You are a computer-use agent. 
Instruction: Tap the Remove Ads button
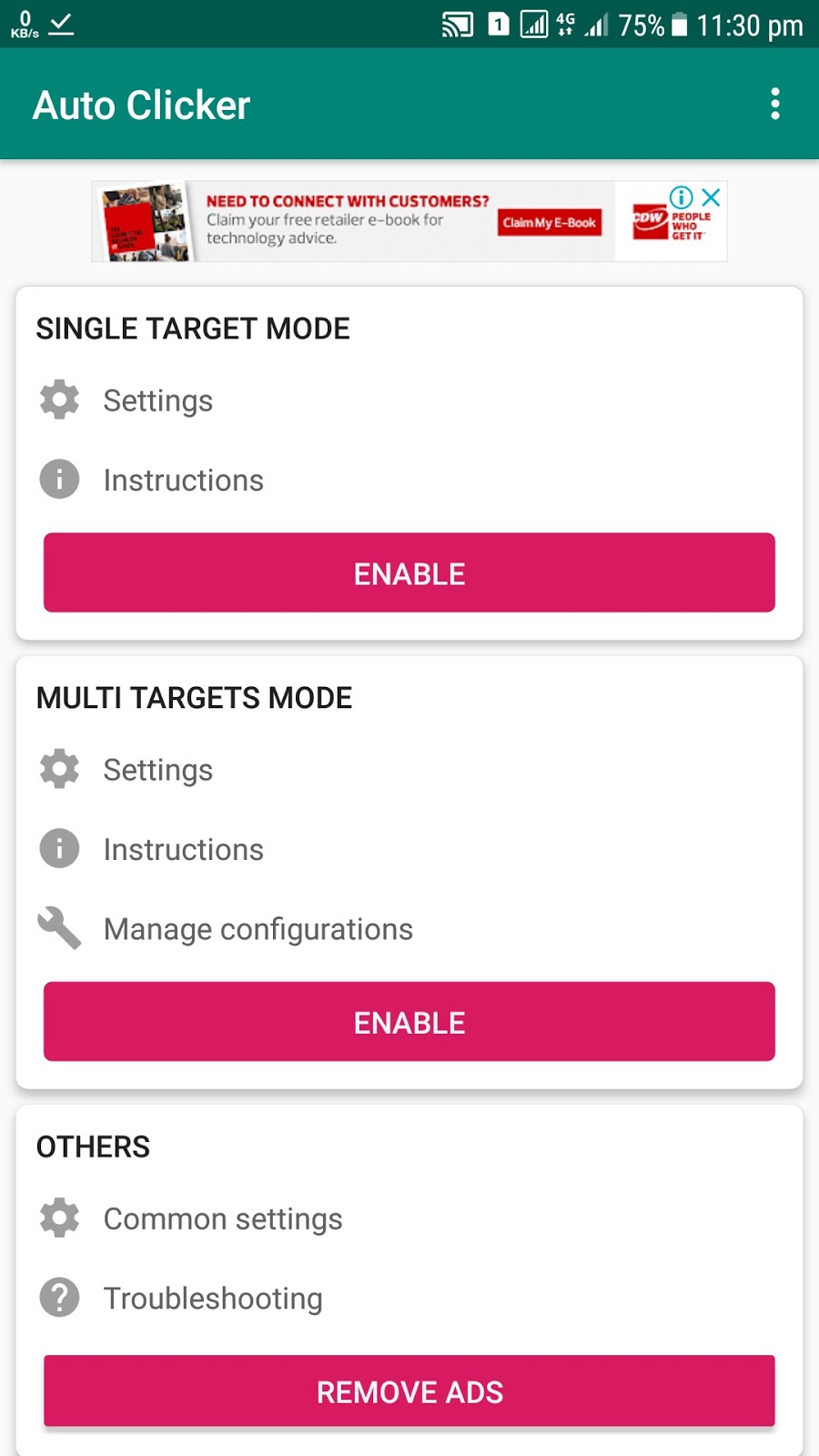[x=409, y=1391]
